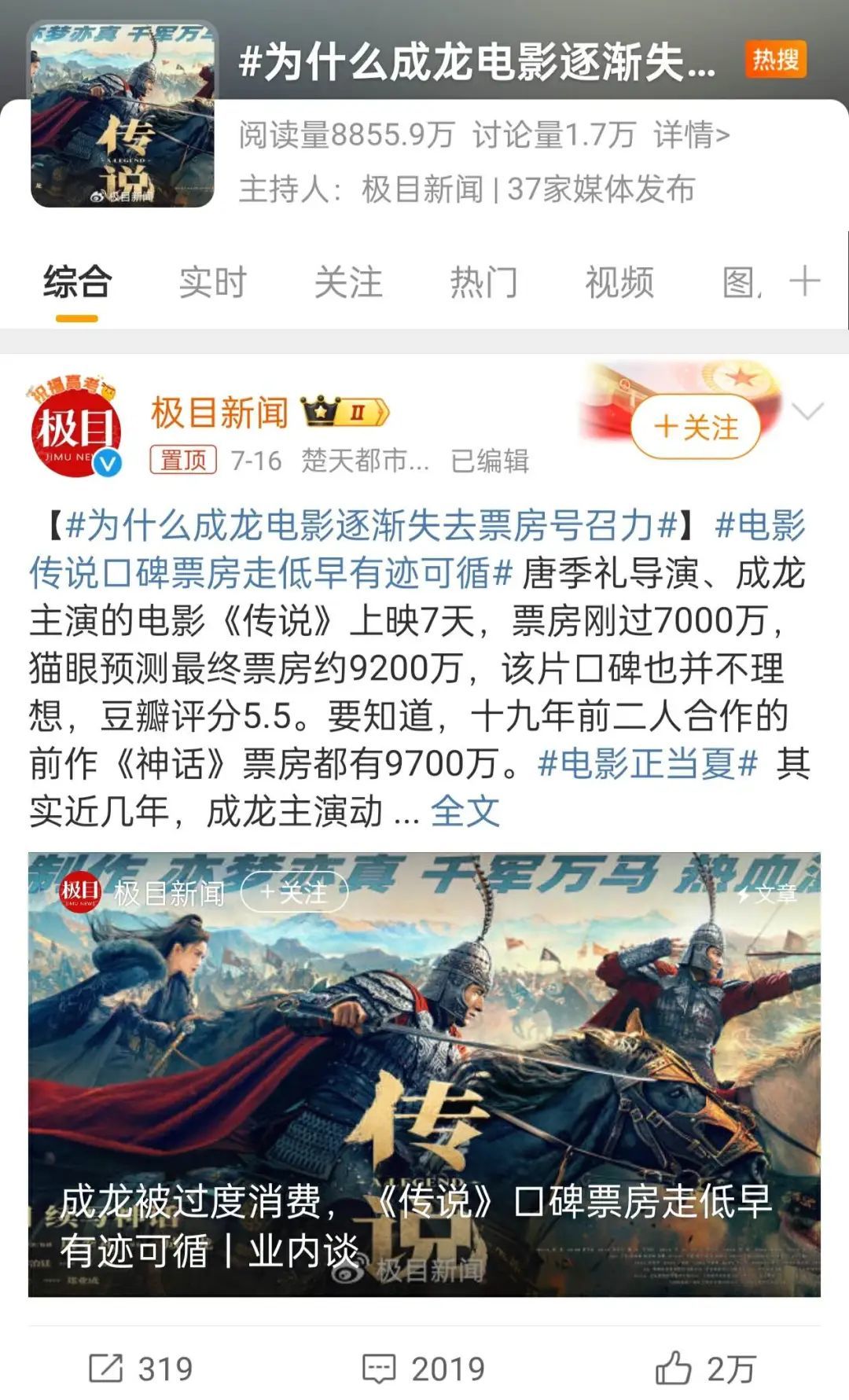Open hashtag #为什么成龙电影逐渐失去票房号召力# in post
Viewport: 849px width, 1400px height.
coord(371,525)
